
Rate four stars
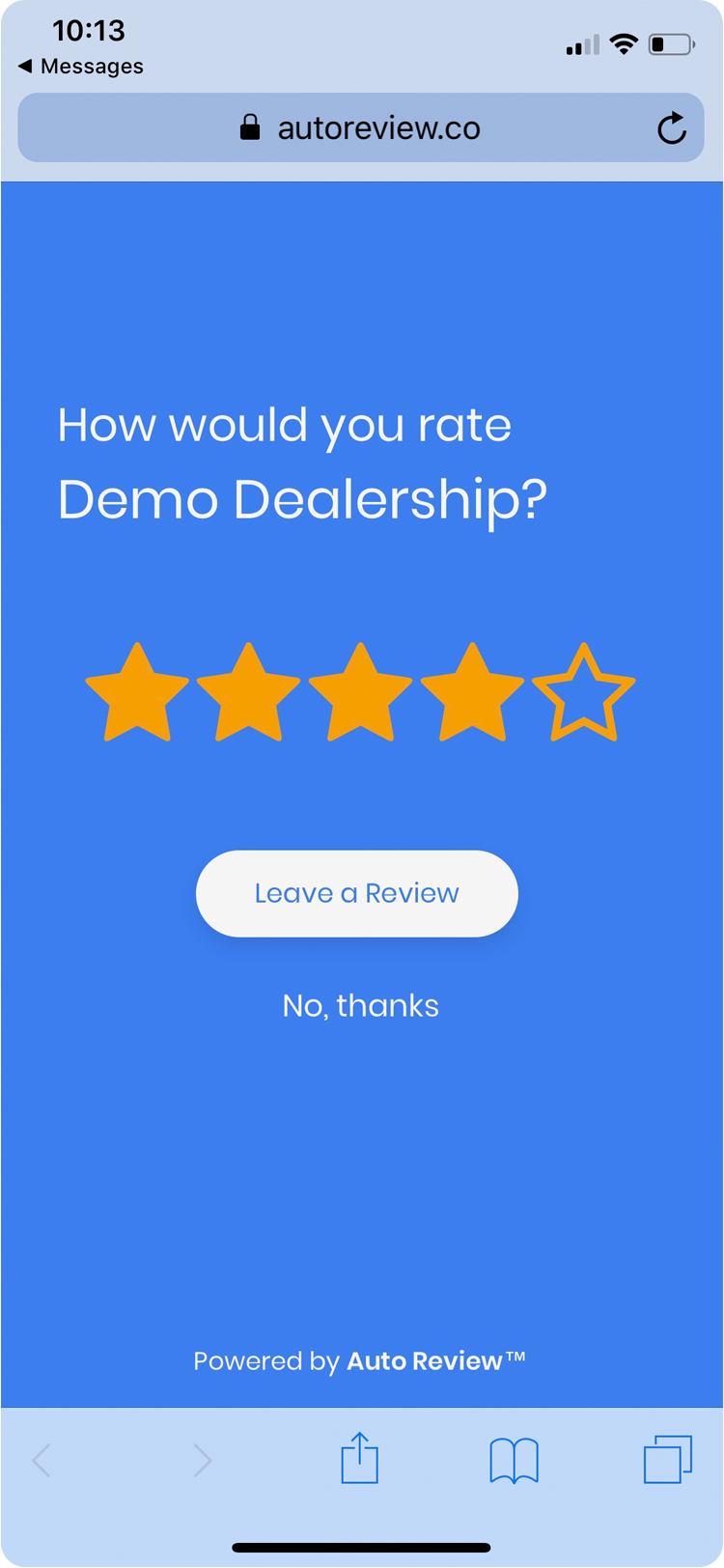click(x=472, y=693)
